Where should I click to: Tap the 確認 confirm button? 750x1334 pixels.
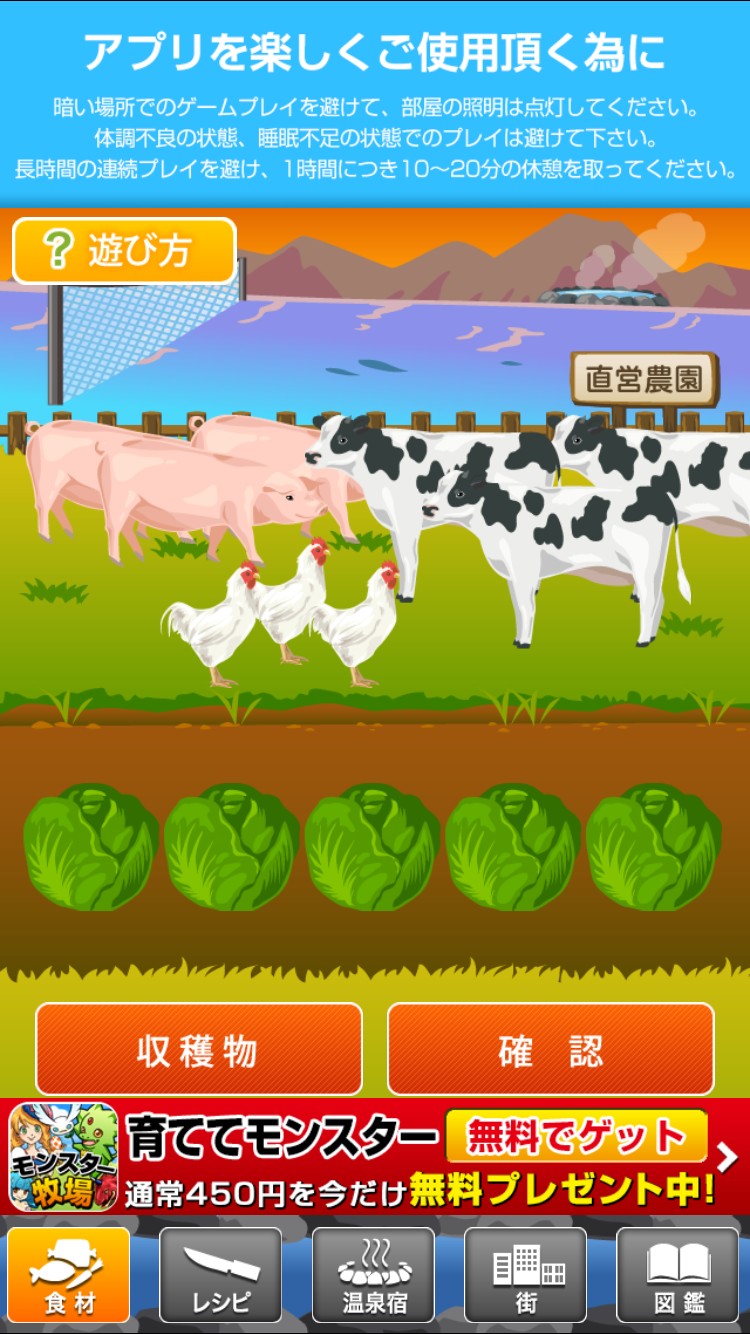[x=551, y=1049]
